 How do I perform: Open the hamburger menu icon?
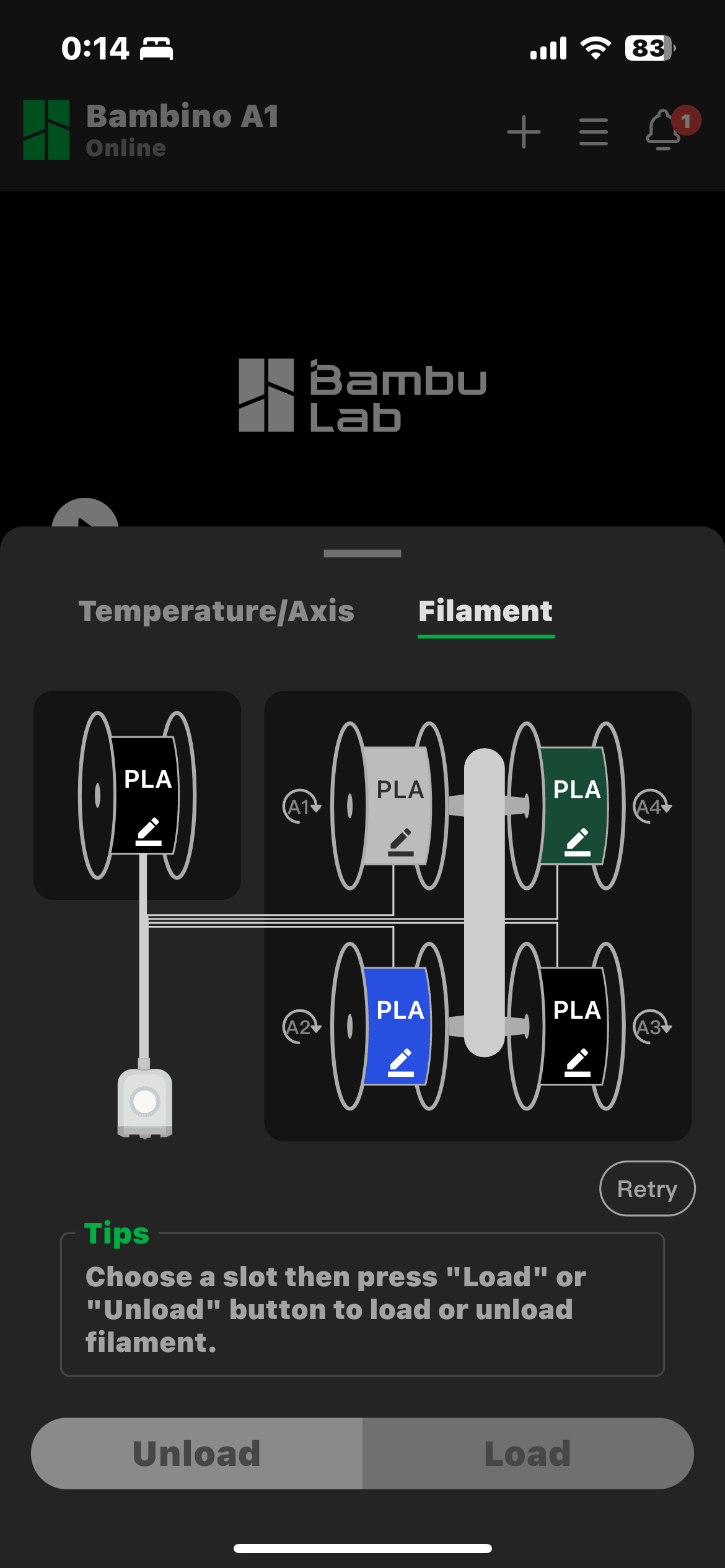click(593, 132)
